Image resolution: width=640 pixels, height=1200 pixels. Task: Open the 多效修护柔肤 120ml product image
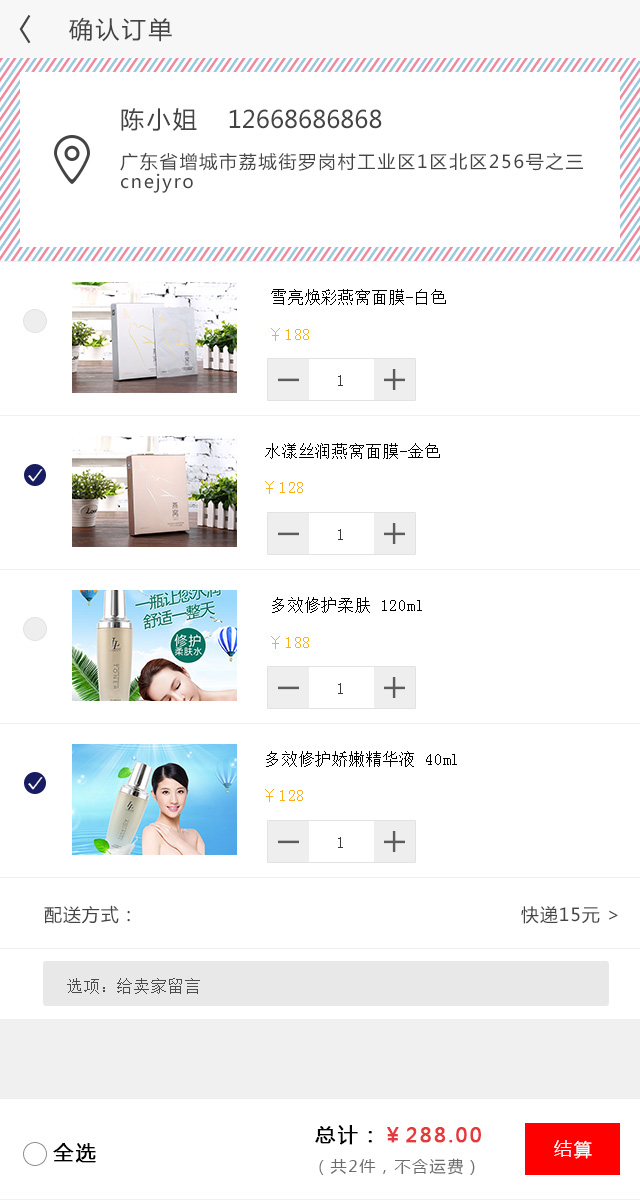click(x=154, y=645)
